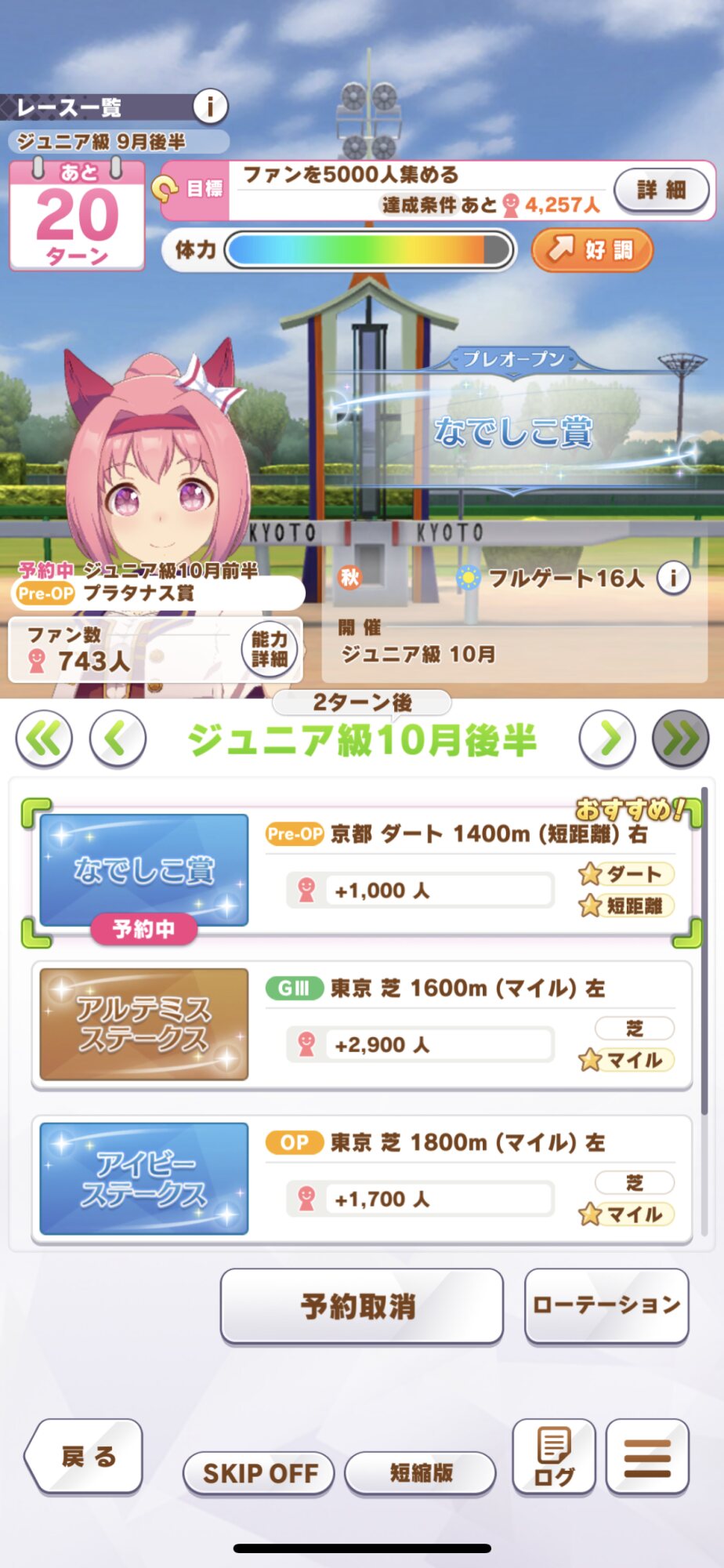
Task: Go back with the 戻る button
Action: pyautogui.click(x=85, y=1457)
